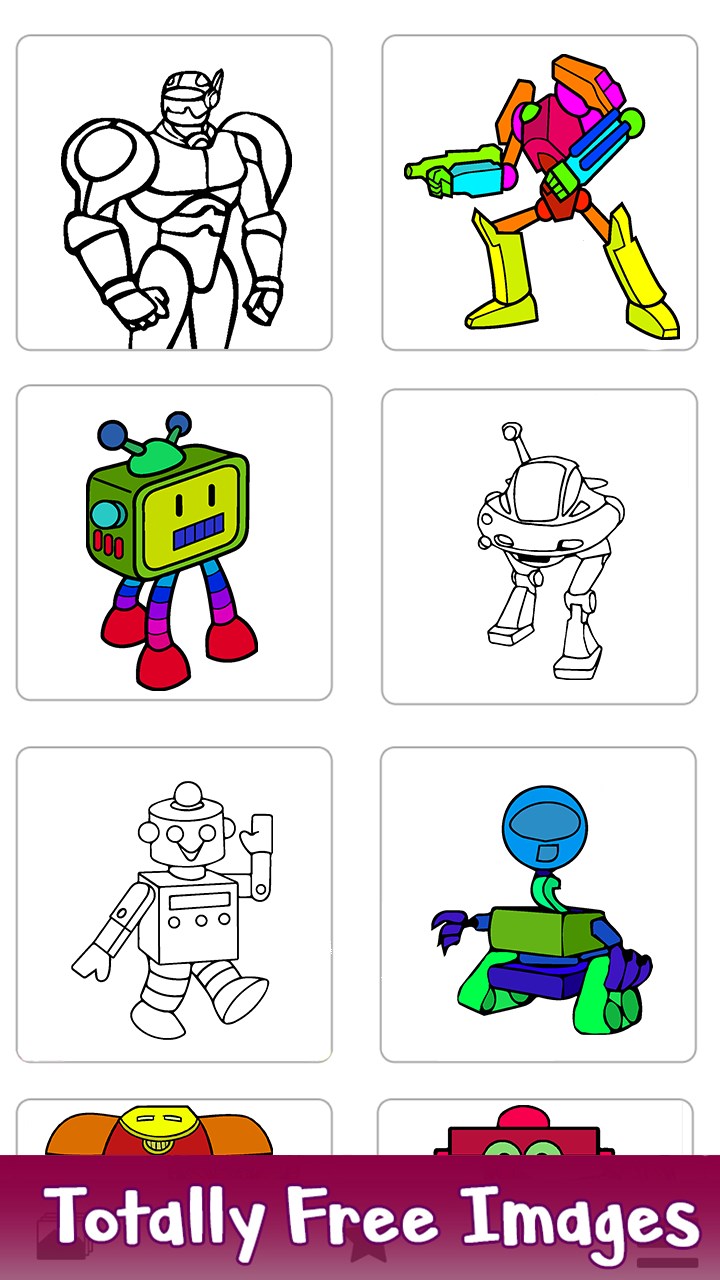Open the green box-head robot with antennae
The width and height of the screenshot is (720, 1280).
(x=174, y=543)
